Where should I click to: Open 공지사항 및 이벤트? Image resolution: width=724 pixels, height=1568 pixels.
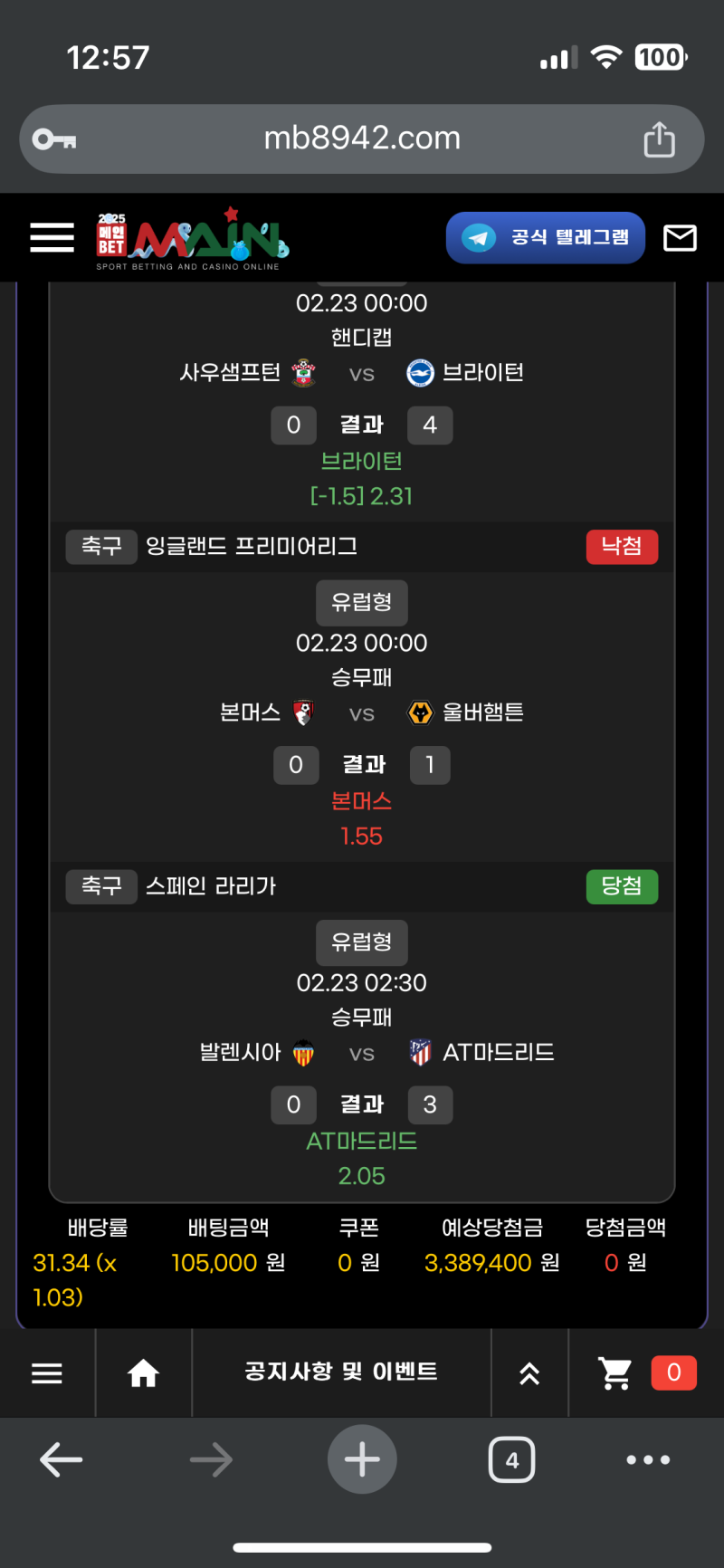click(341, 1372)
